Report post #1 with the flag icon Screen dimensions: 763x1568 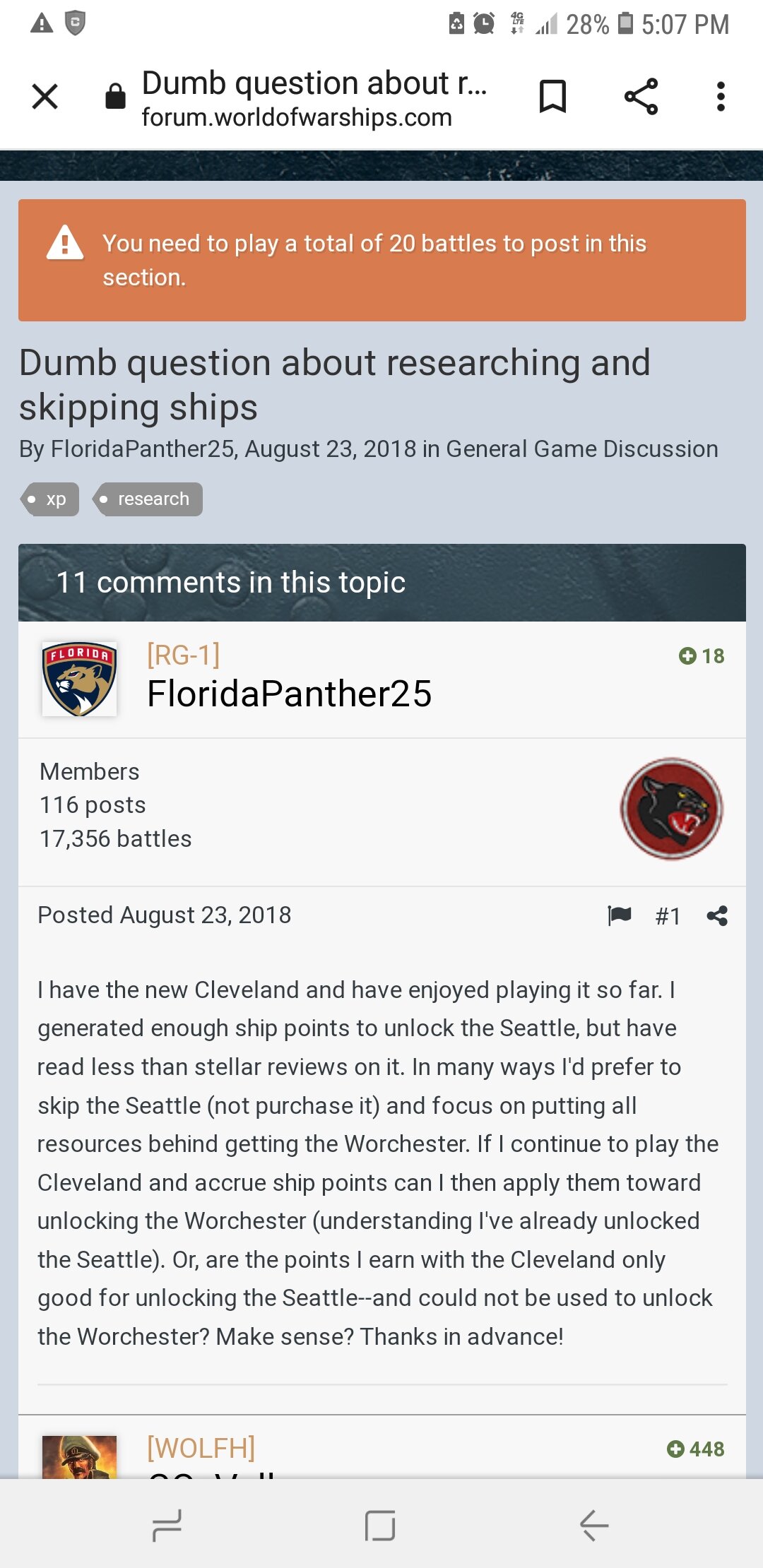click(x=619, y=915)
